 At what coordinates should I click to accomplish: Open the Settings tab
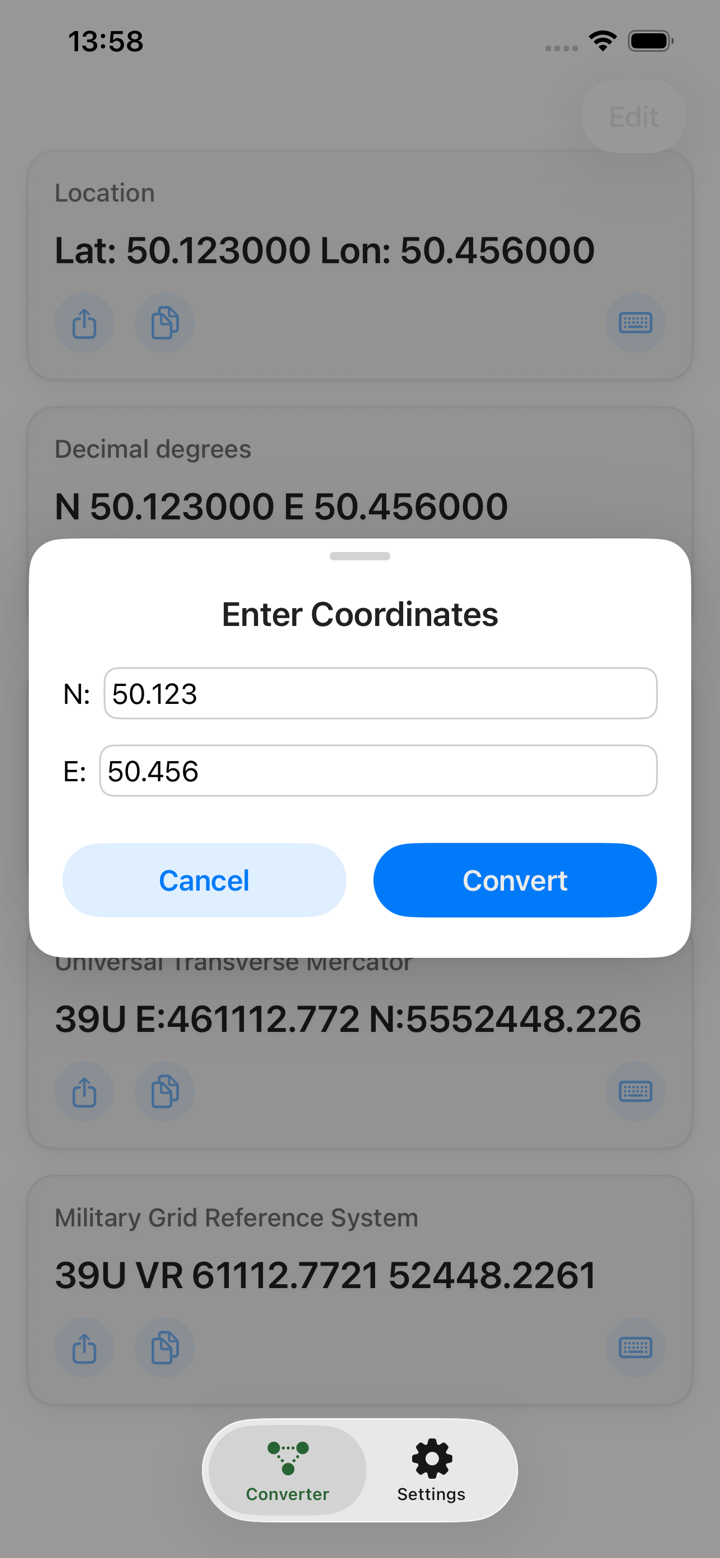click(431, 1470)
